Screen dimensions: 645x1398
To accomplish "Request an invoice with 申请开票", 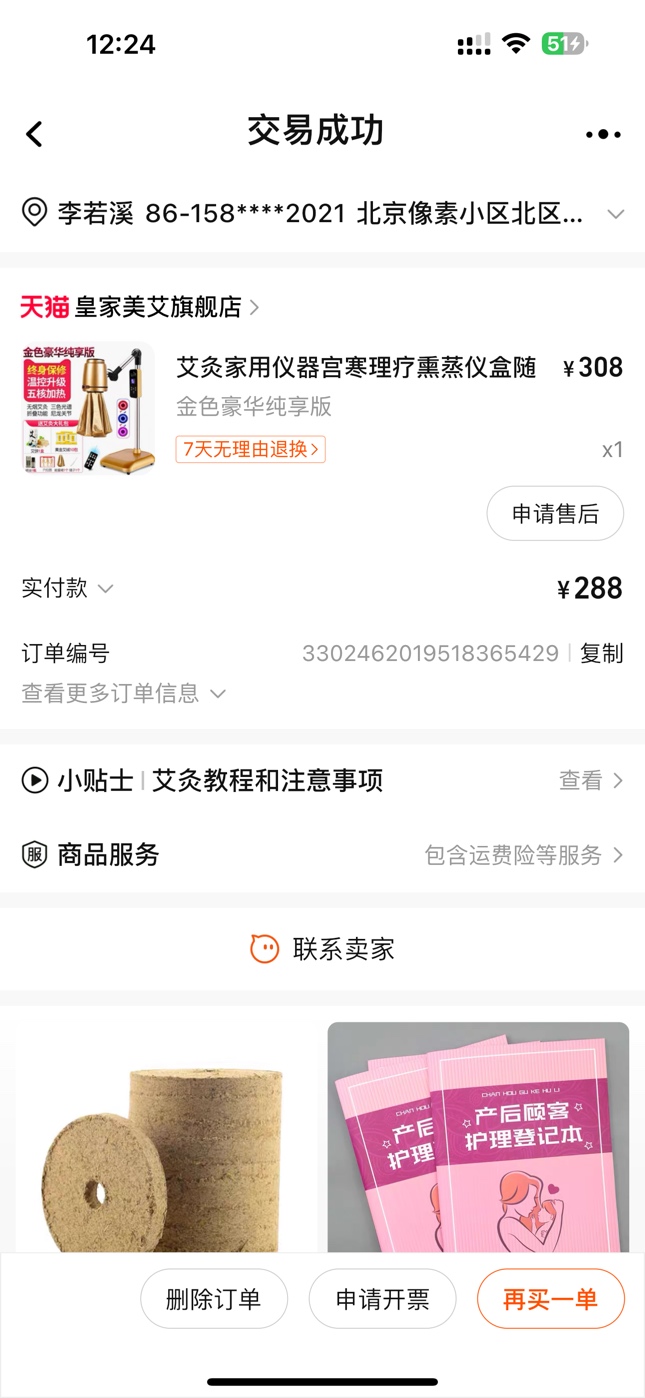I will 382,1300.
